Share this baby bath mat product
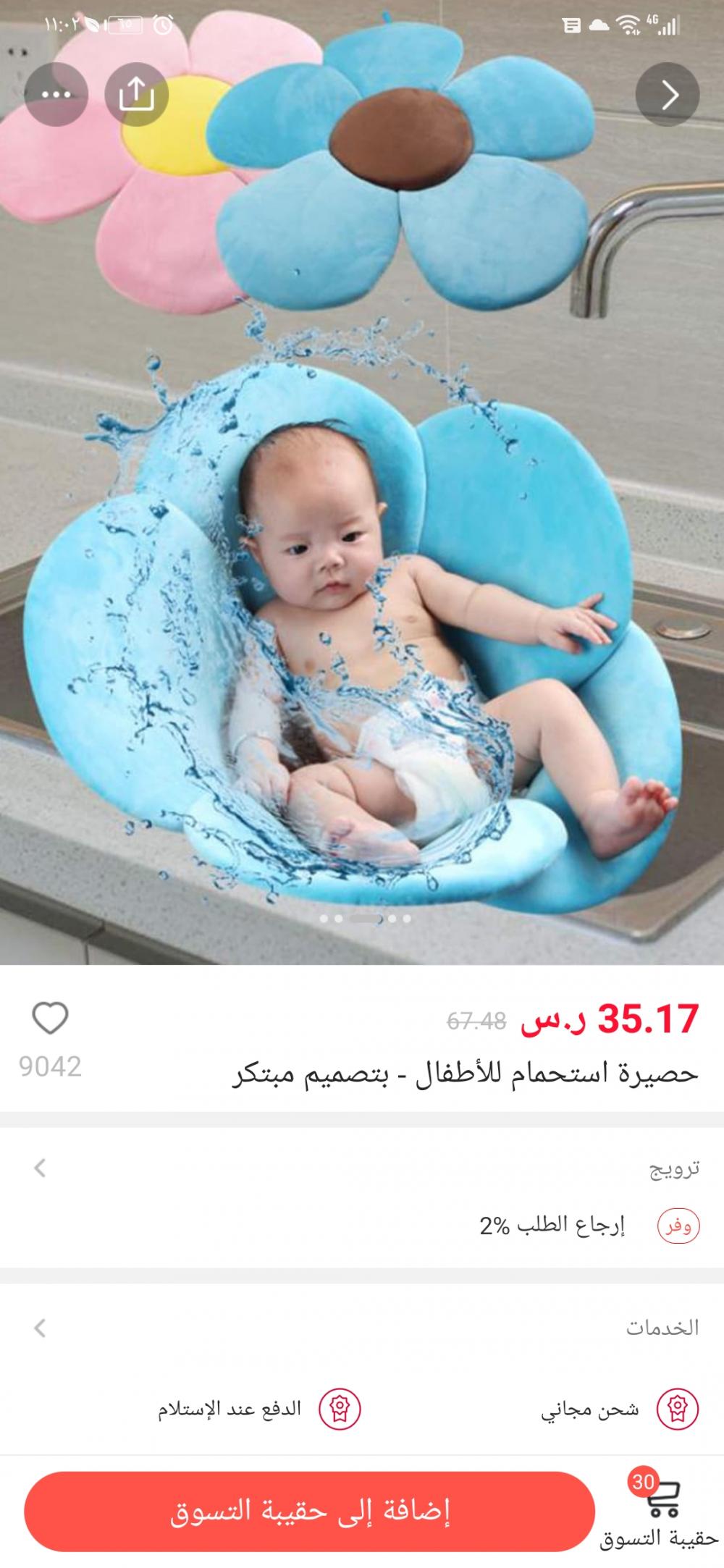The width and height of the screenshot is (724, 1568). click(137, 95)
